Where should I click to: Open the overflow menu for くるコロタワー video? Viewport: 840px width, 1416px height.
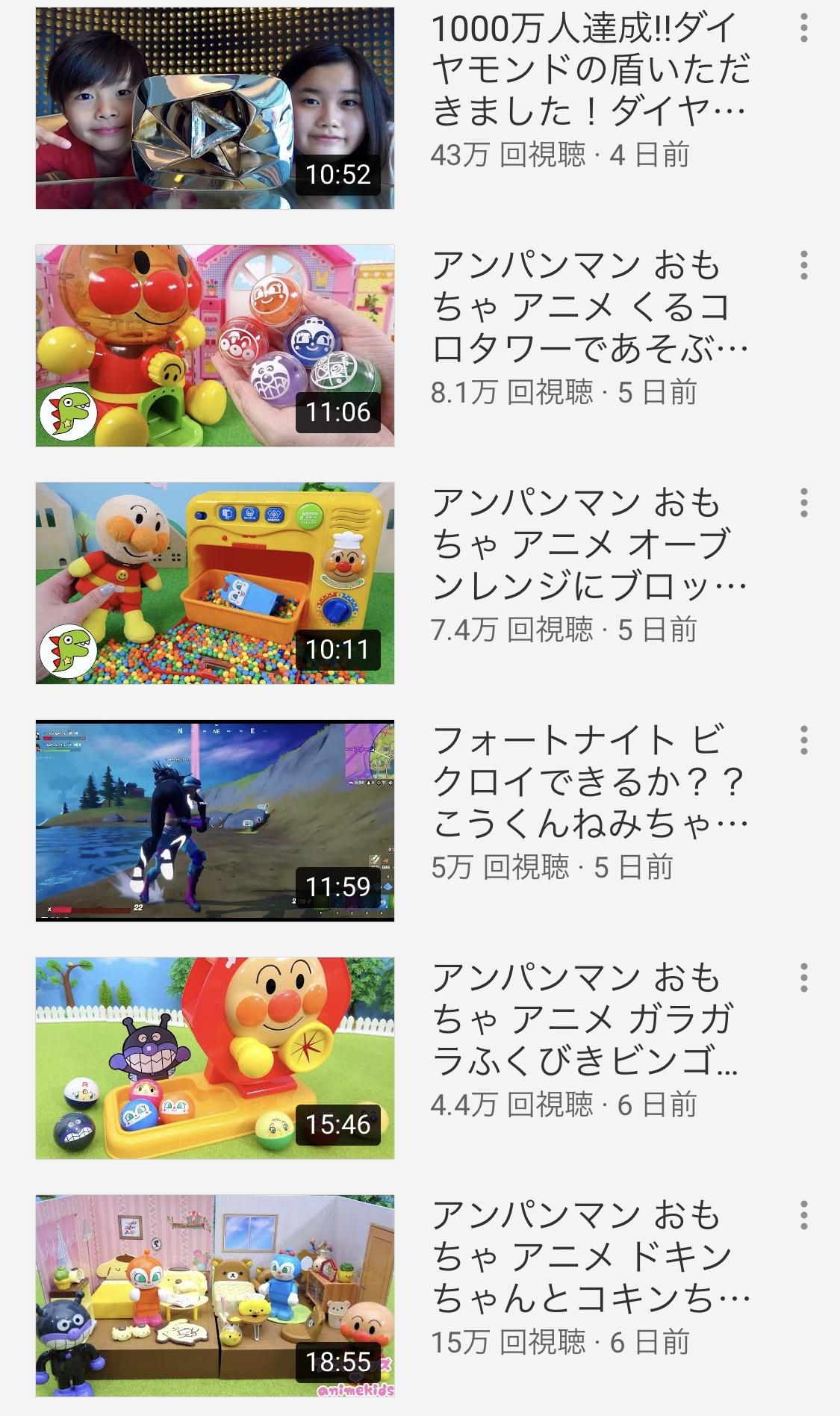click(803, 266)
